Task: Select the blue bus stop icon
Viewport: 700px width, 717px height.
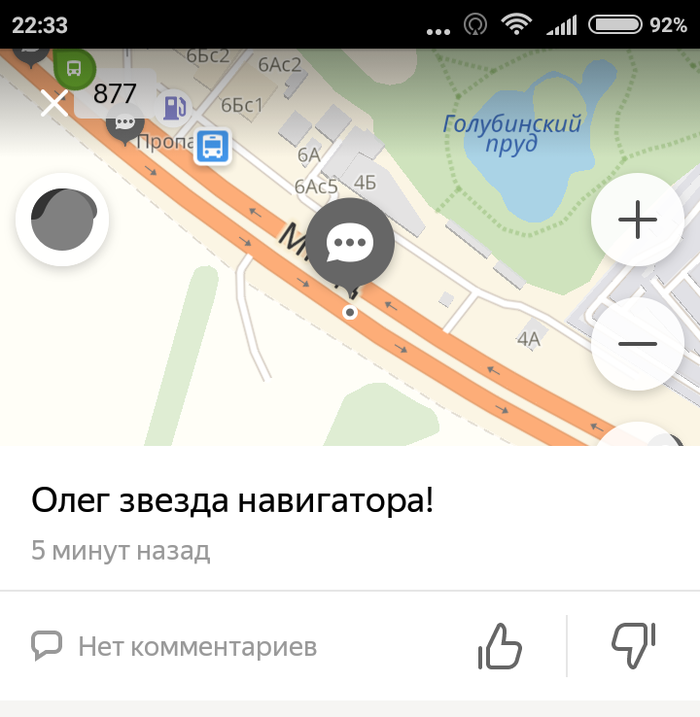Action: (x=212, y=147)
